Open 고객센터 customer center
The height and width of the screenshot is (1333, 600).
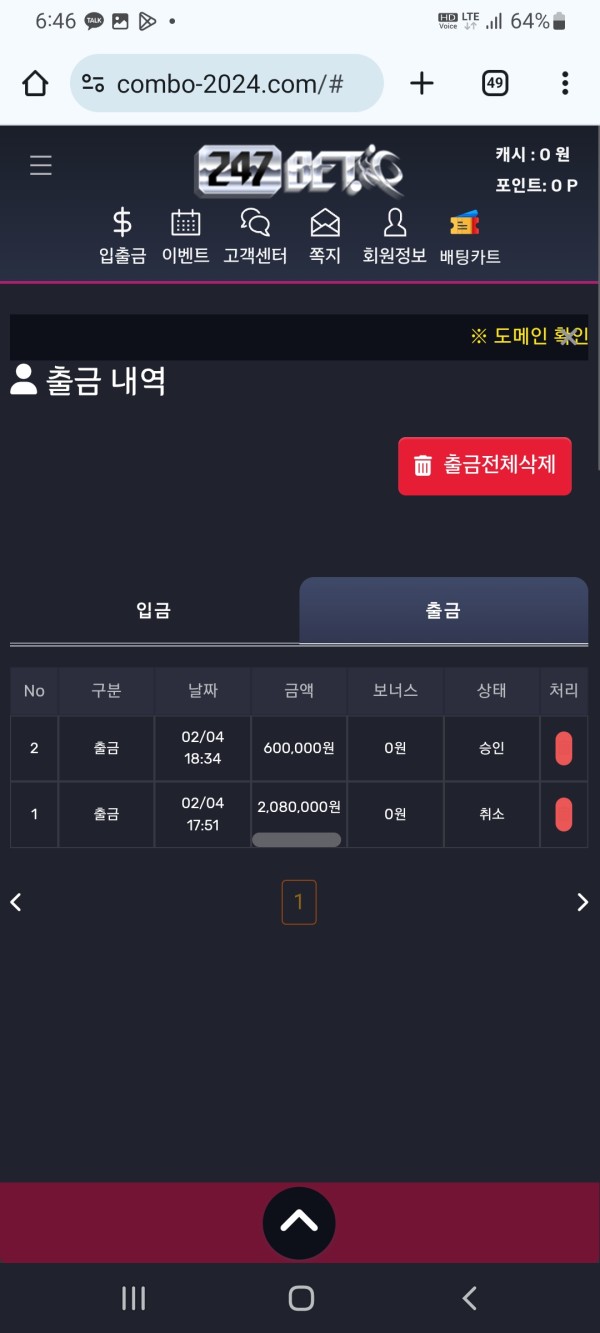[x=255, y=237]
